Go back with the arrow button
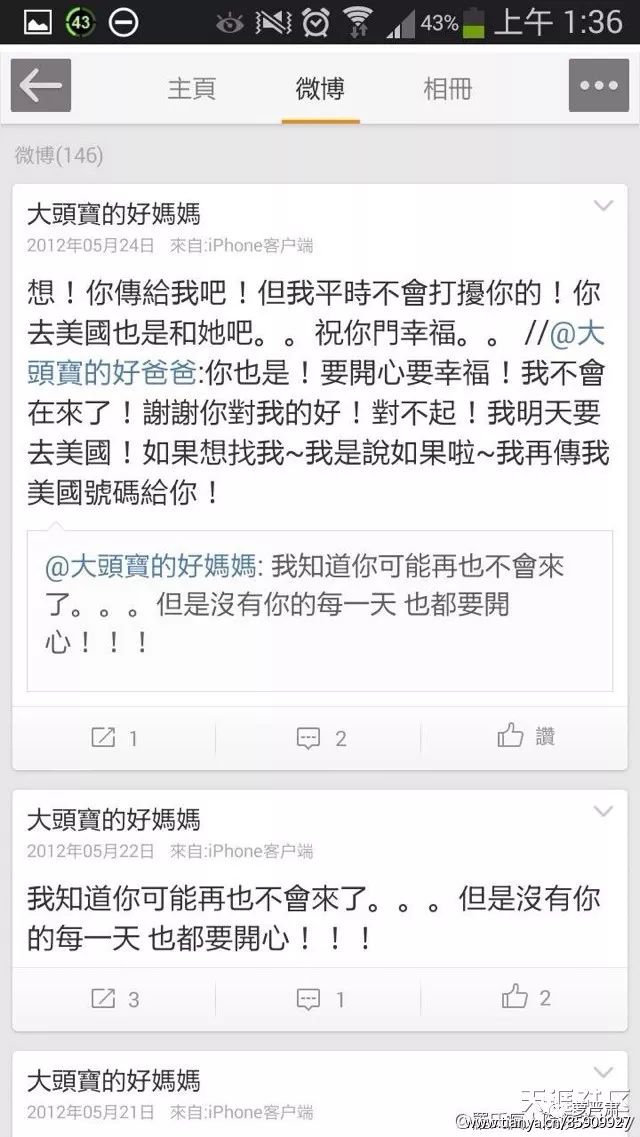 (41, 86)
